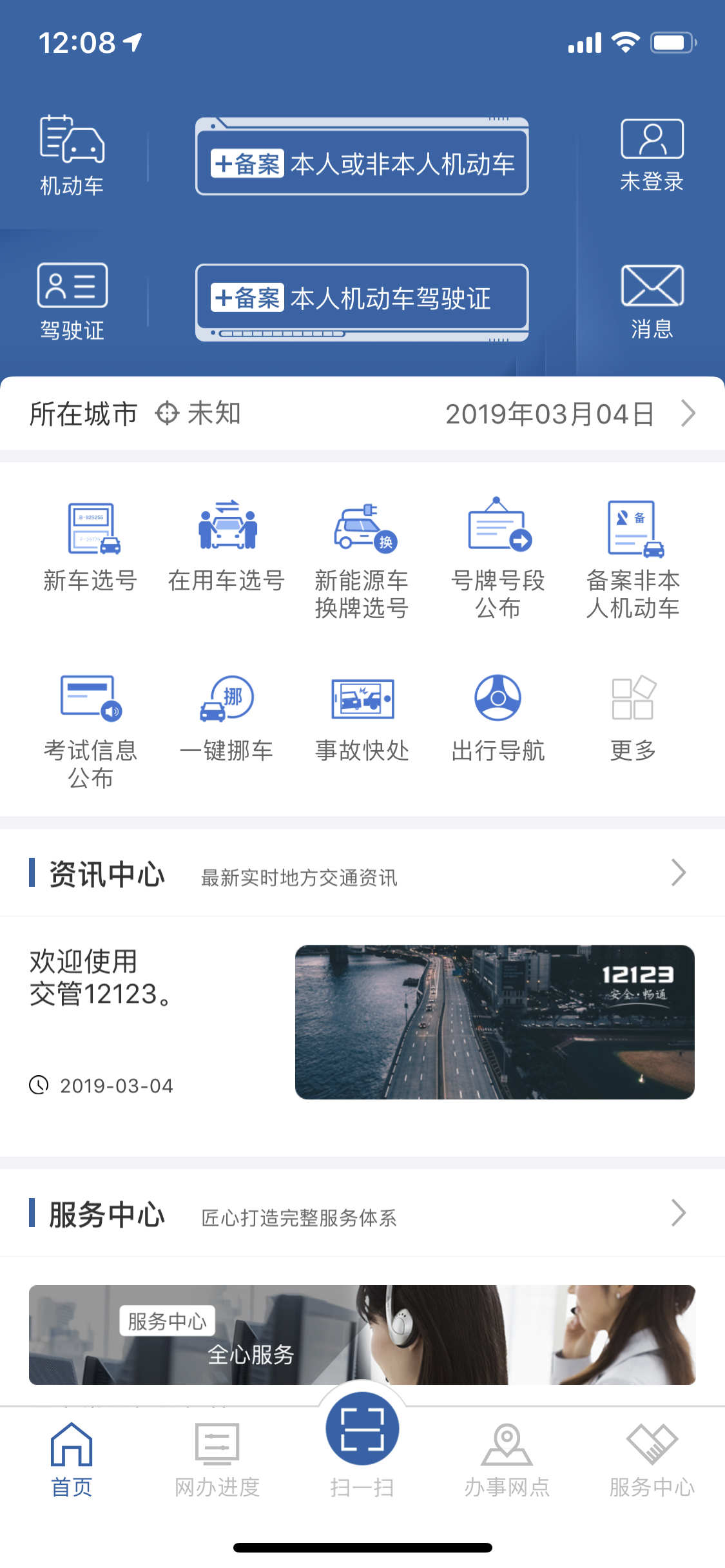
Task: Switch to the 办事网点 tab
Action: pos(507,1461)
